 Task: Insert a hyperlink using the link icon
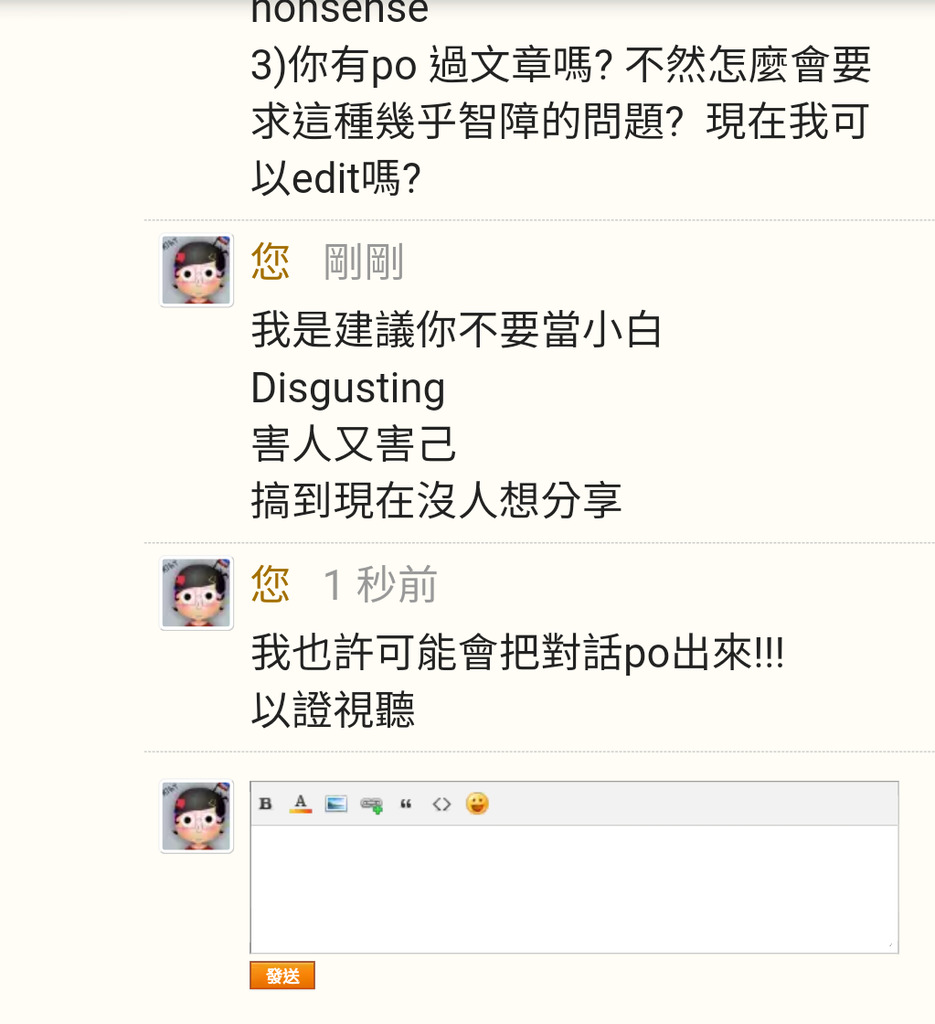[x=372, y=803]
